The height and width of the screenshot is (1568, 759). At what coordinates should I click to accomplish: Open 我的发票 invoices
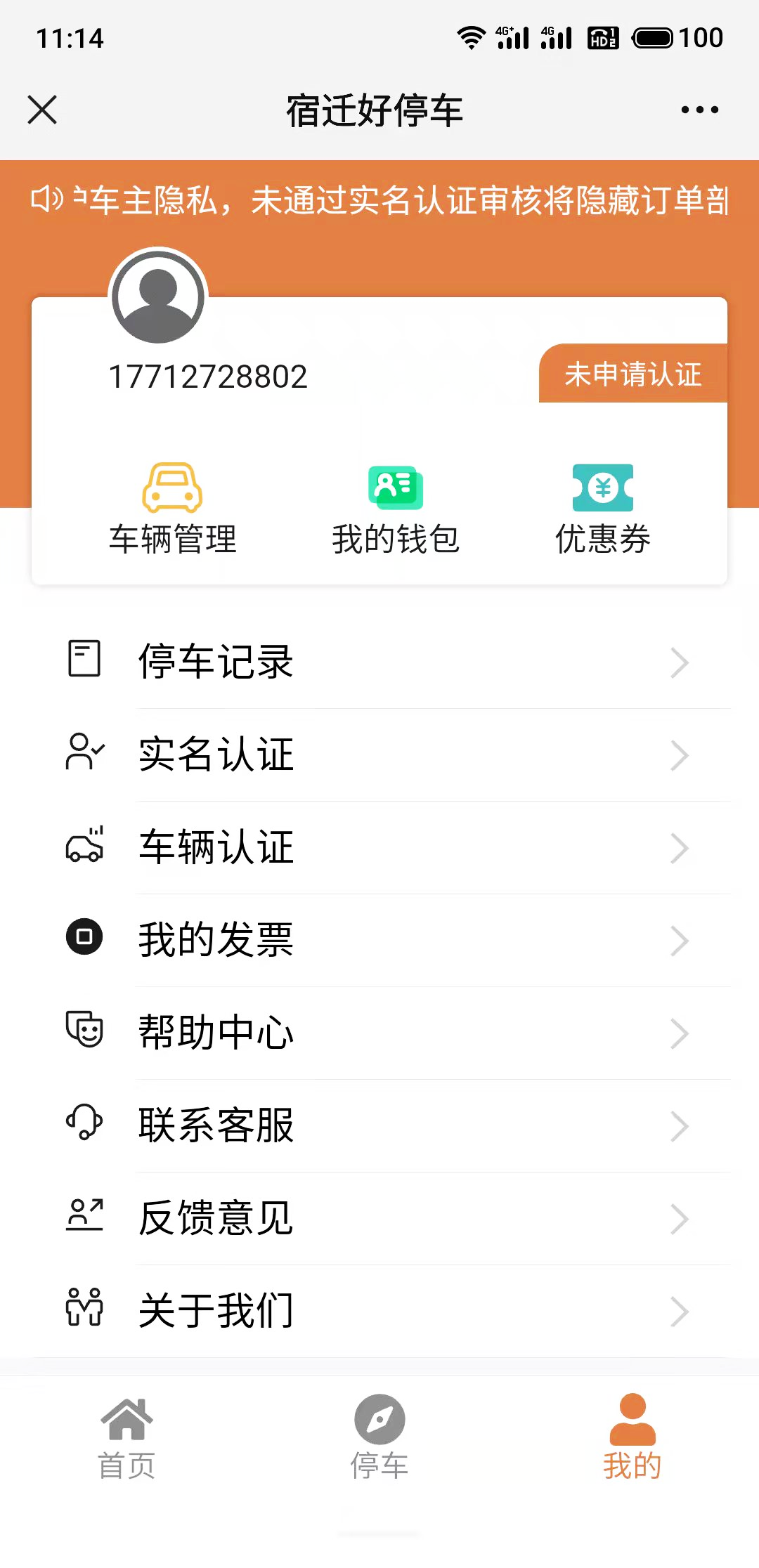point(379,940)
